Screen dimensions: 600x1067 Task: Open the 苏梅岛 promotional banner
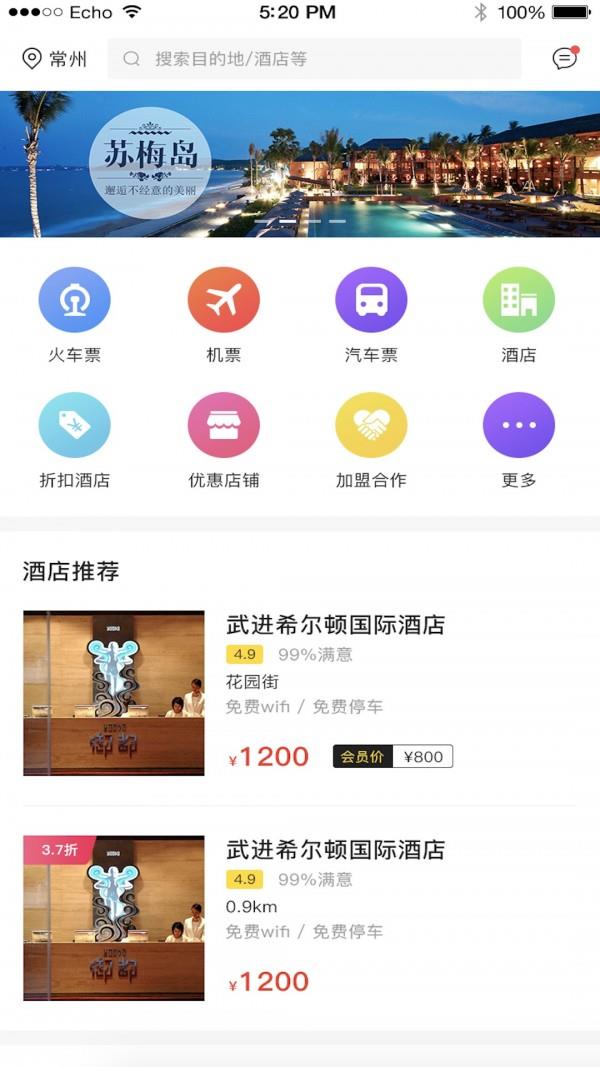tap(300, 164)
